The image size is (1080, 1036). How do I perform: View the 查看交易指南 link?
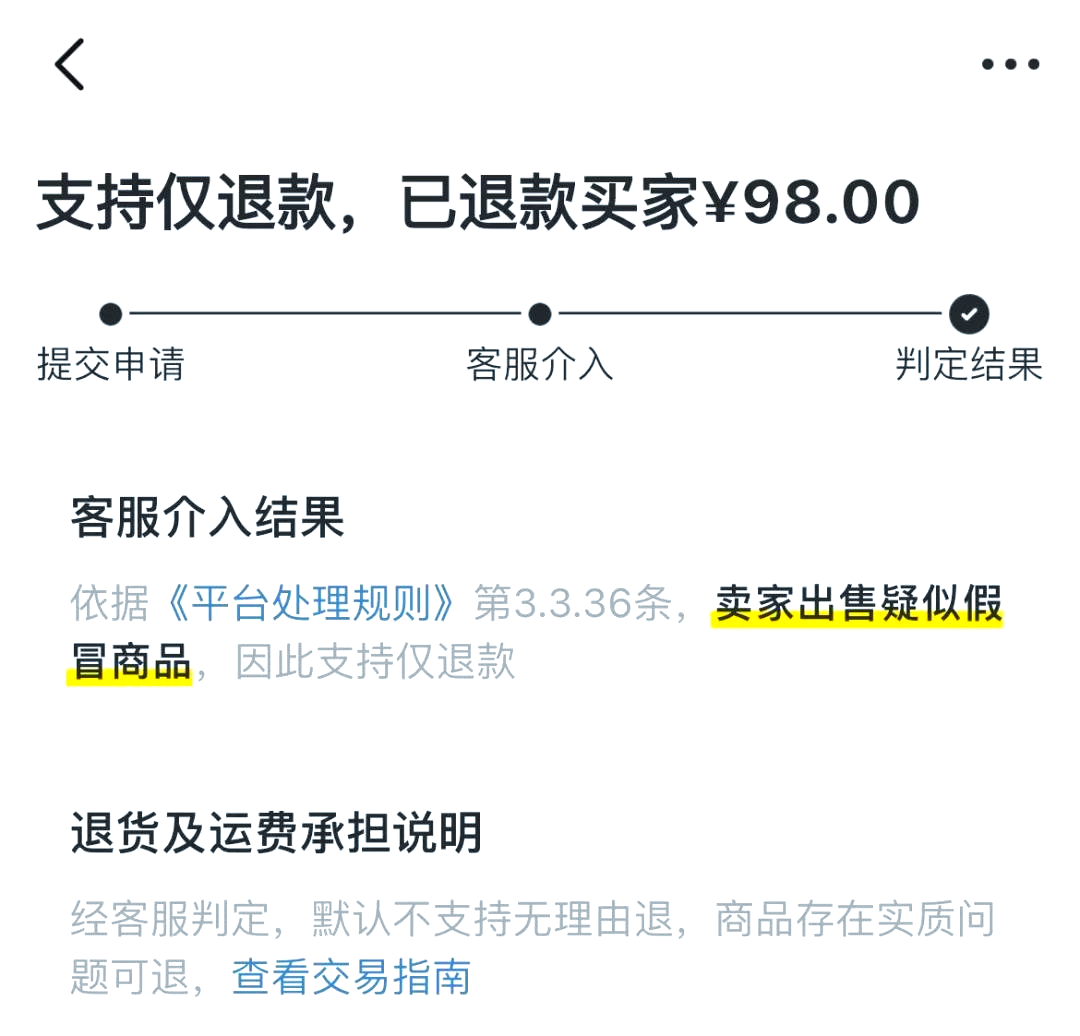[x=351, y=977]
